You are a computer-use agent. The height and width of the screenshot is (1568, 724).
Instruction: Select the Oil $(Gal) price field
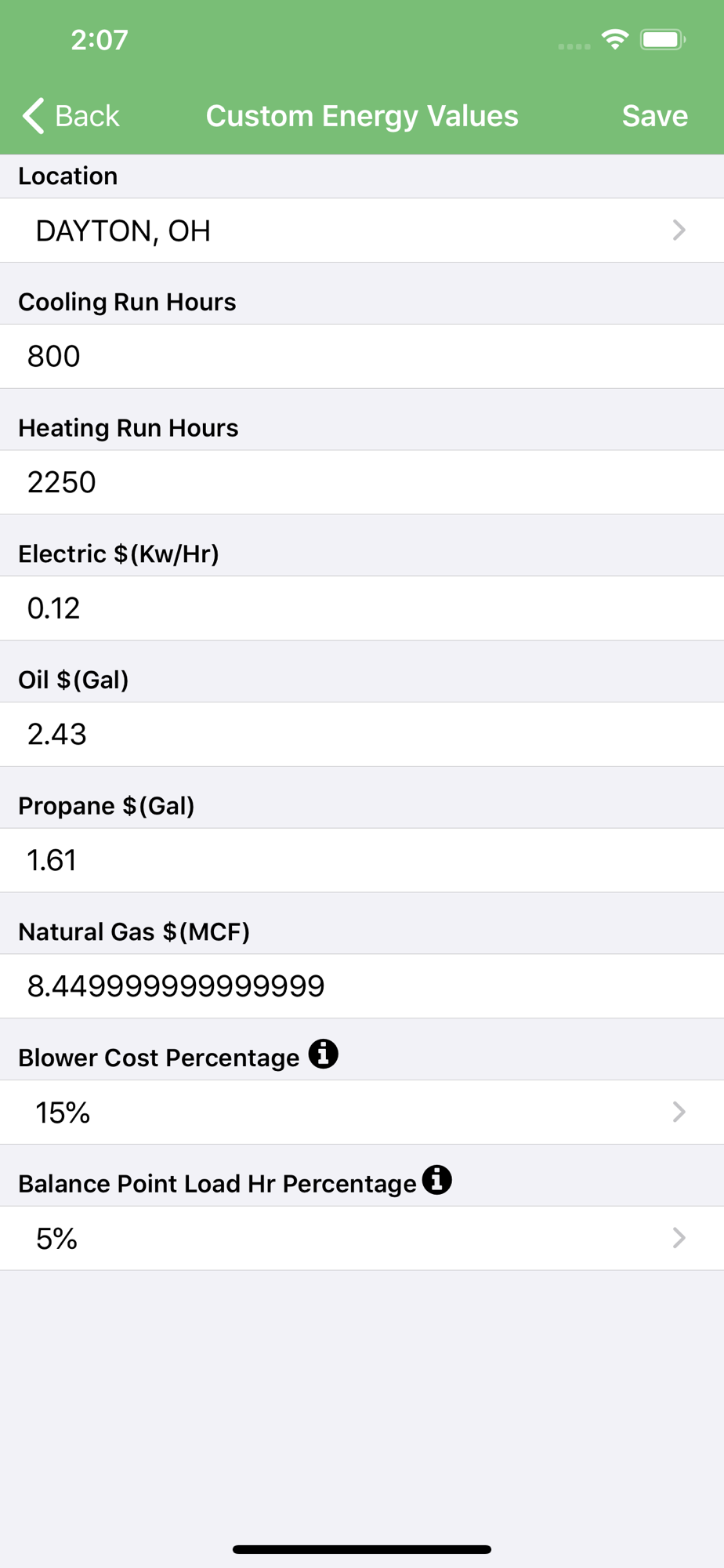coord(362,734)
